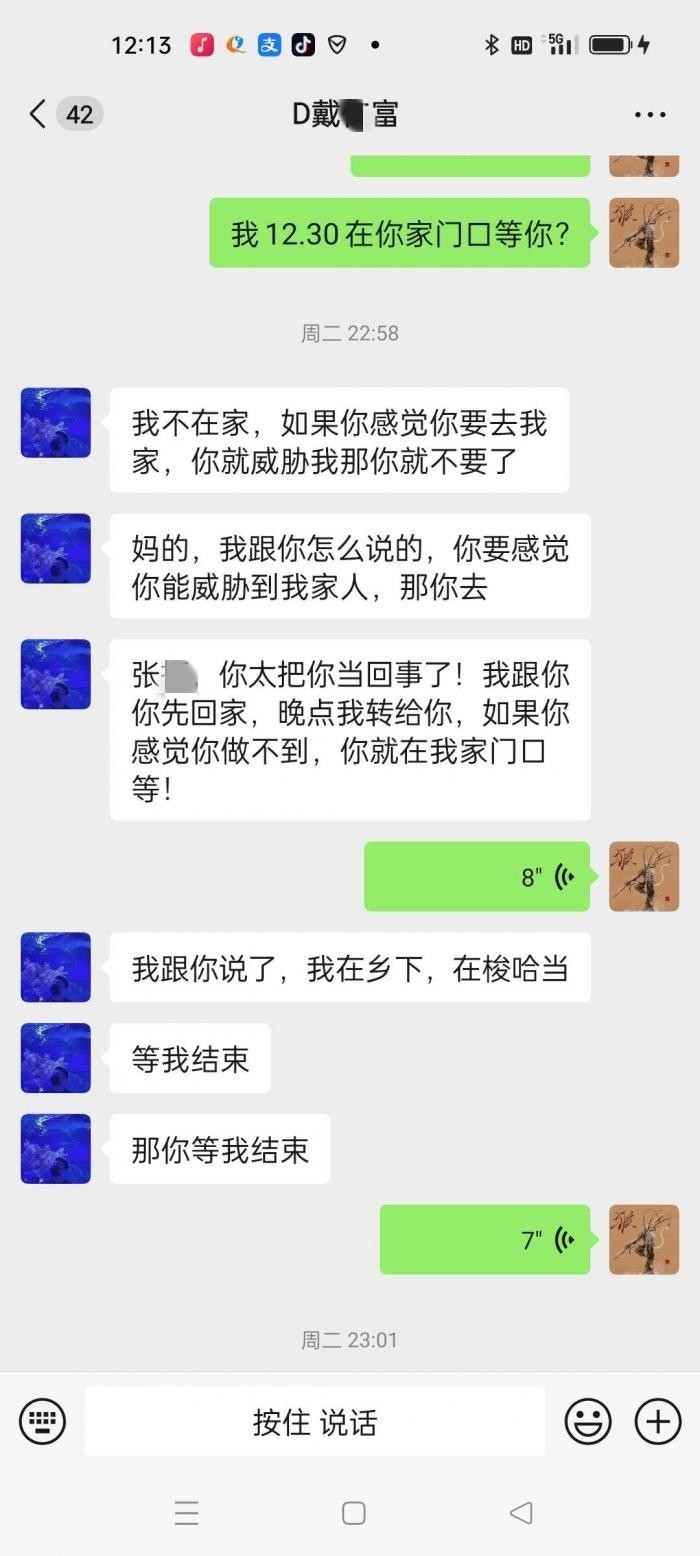Screen dimensions: 700x1556
Task: Open the plus attachments menu
Action: click(x=658, y=1421)
